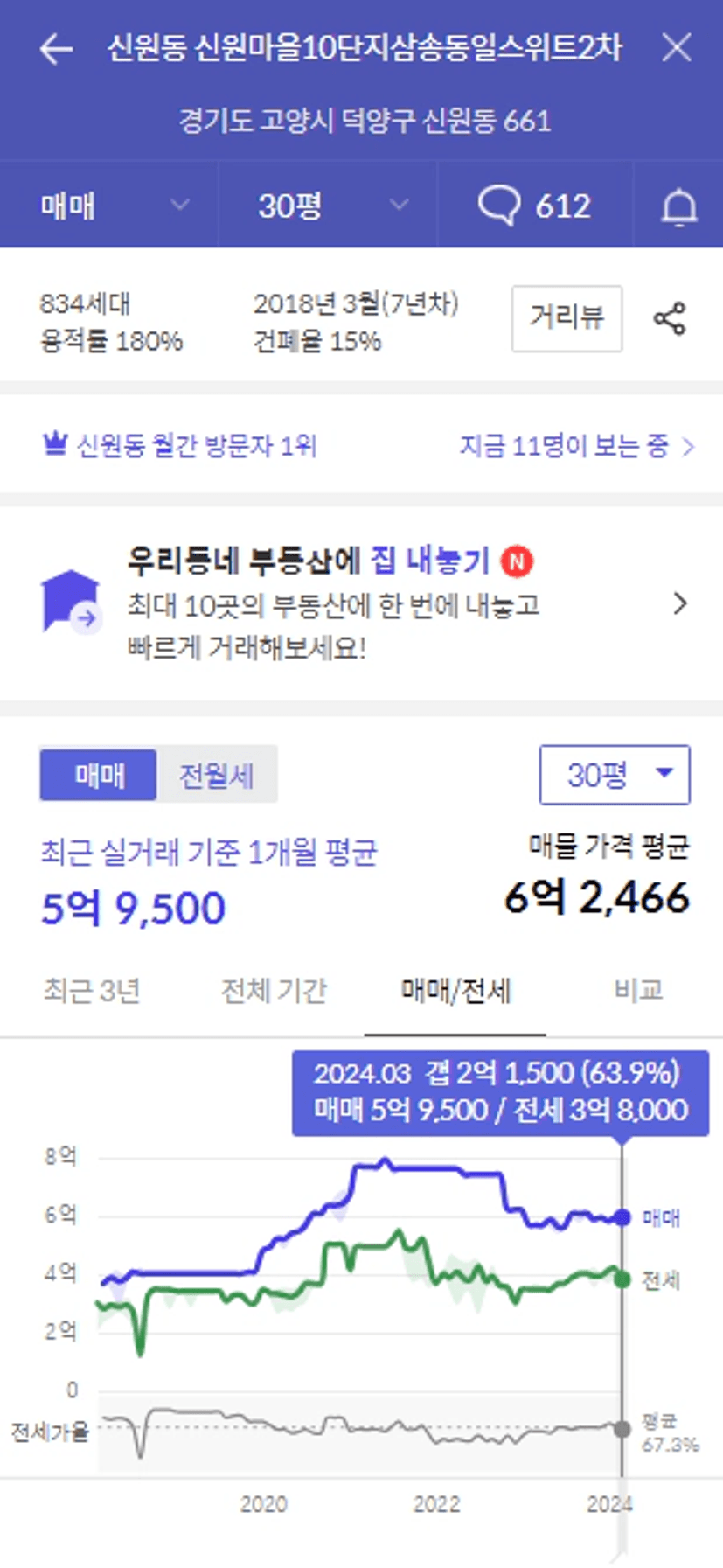Open 우리동네 부동산에 집 내놓기 banner
This screenshot has width=723, height=1568.
point(361,602)
